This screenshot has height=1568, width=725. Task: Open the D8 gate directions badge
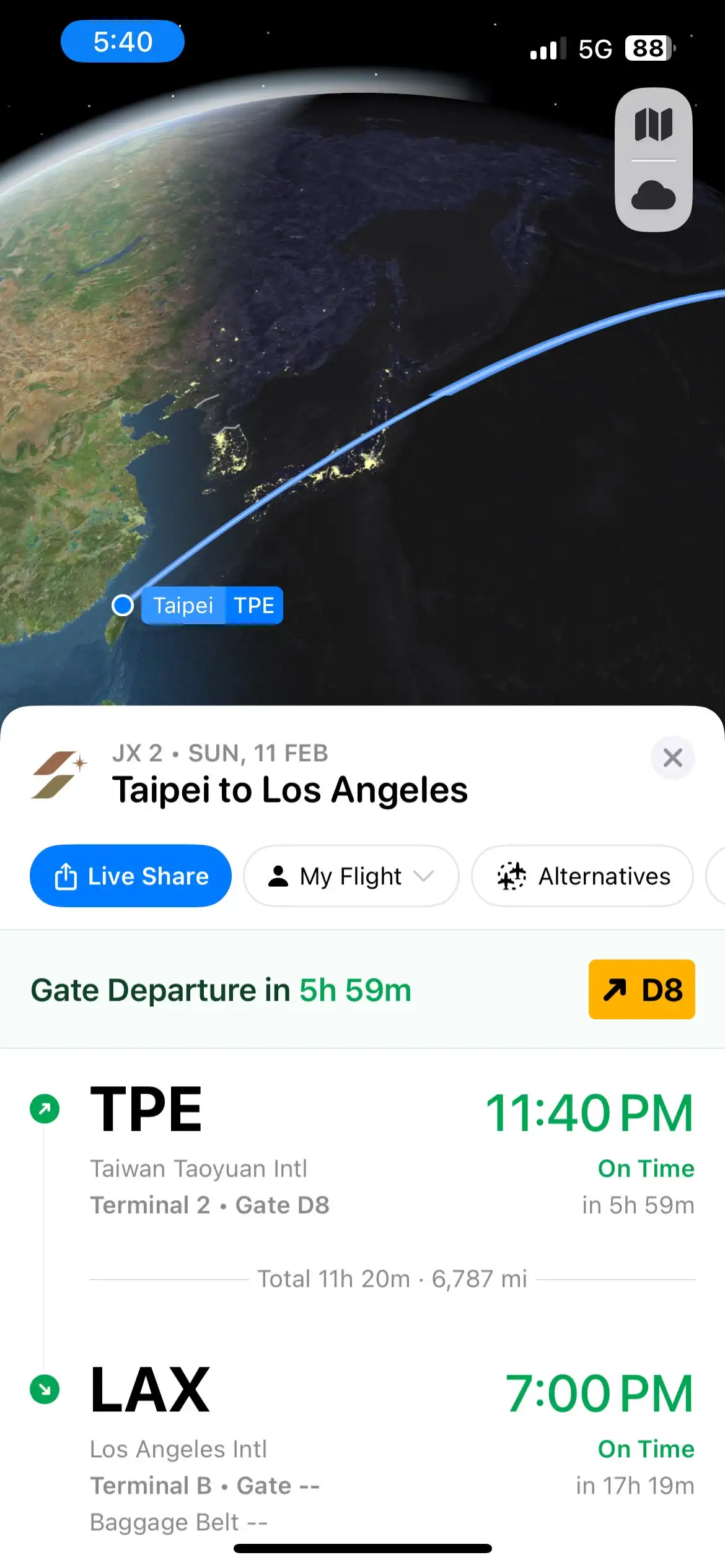point(641,989)
